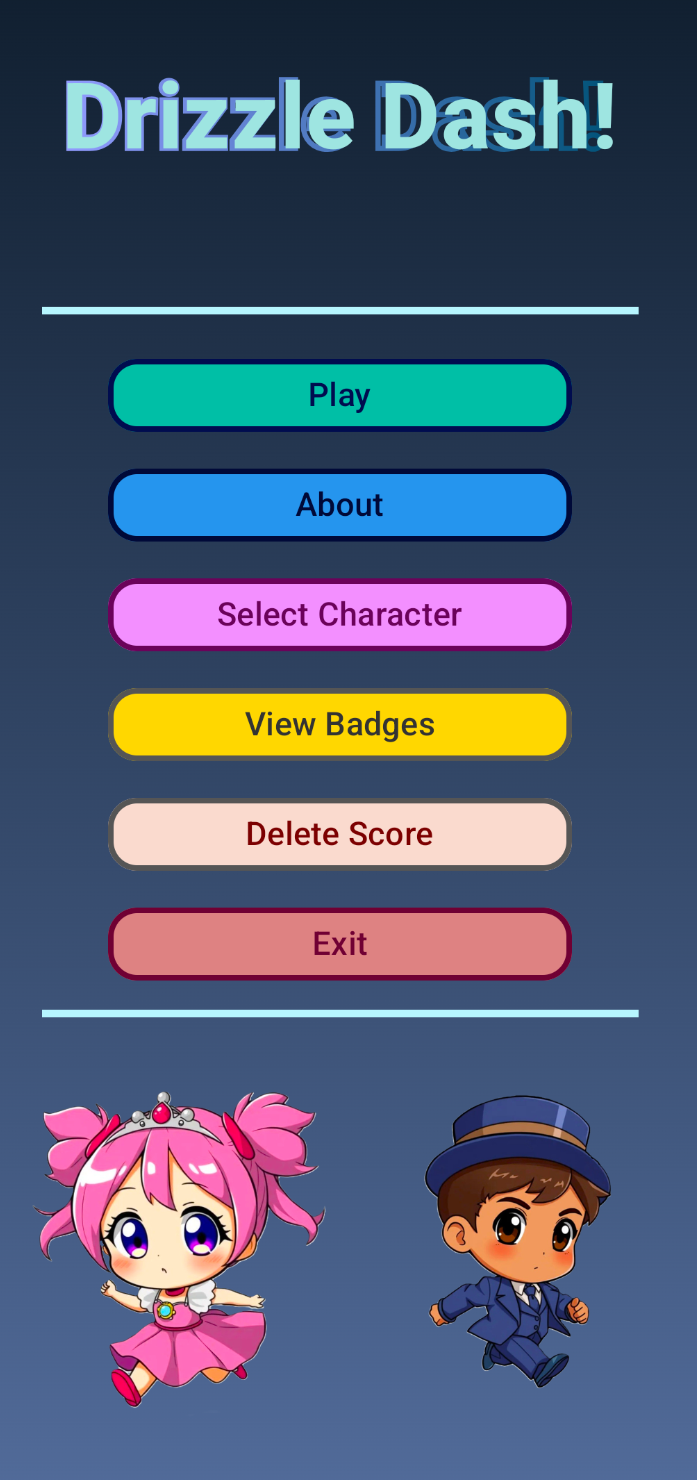
Task: Tap the Delete Score button
Action: click(x=339, y=834)
